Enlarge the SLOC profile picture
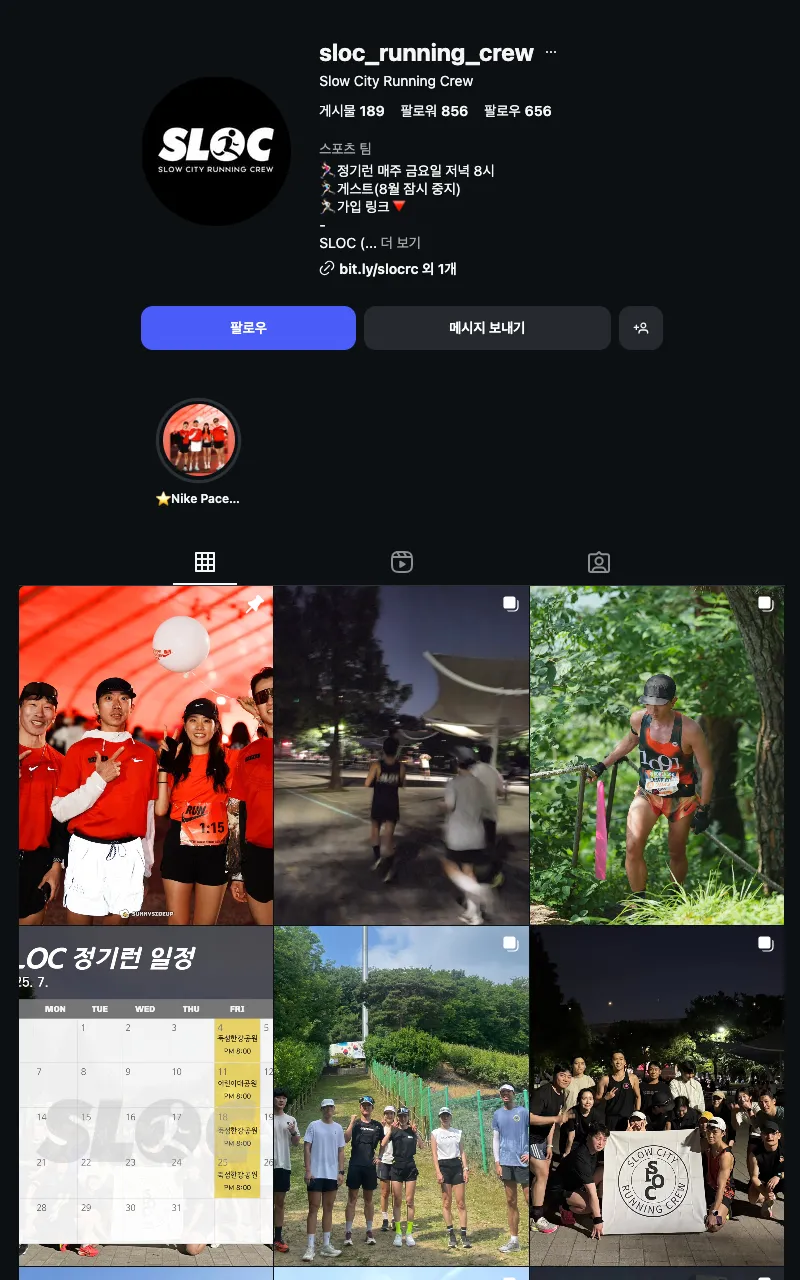800x1280 pixels. tap(216, 151)
